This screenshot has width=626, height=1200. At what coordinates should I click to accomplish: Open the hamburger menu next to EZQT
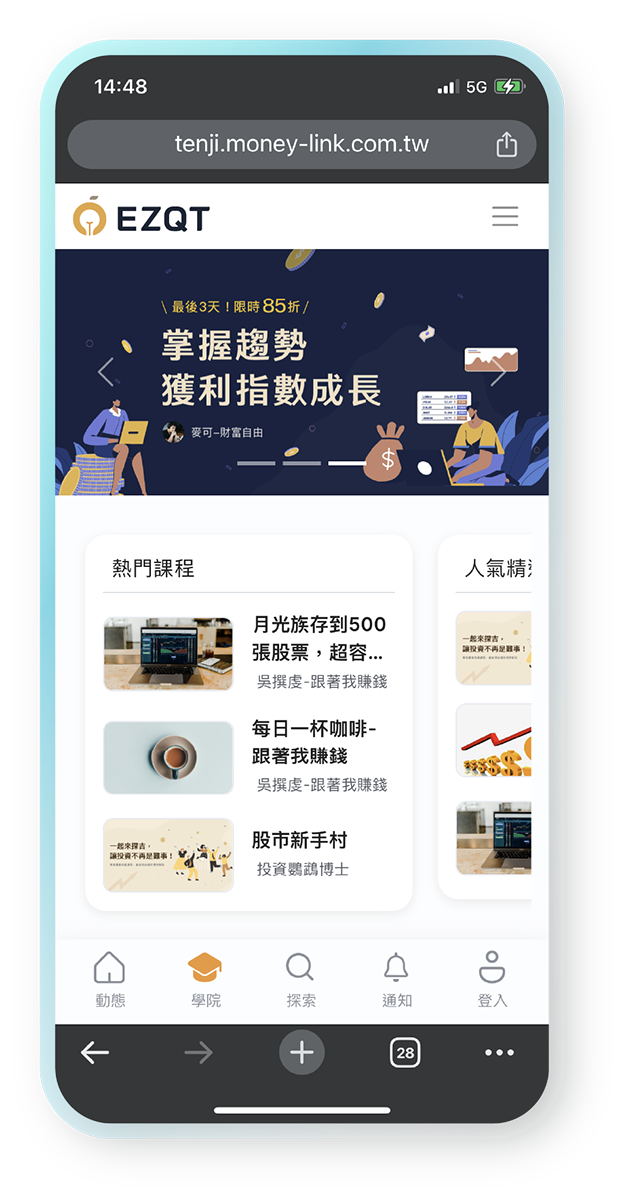(505, 216)
